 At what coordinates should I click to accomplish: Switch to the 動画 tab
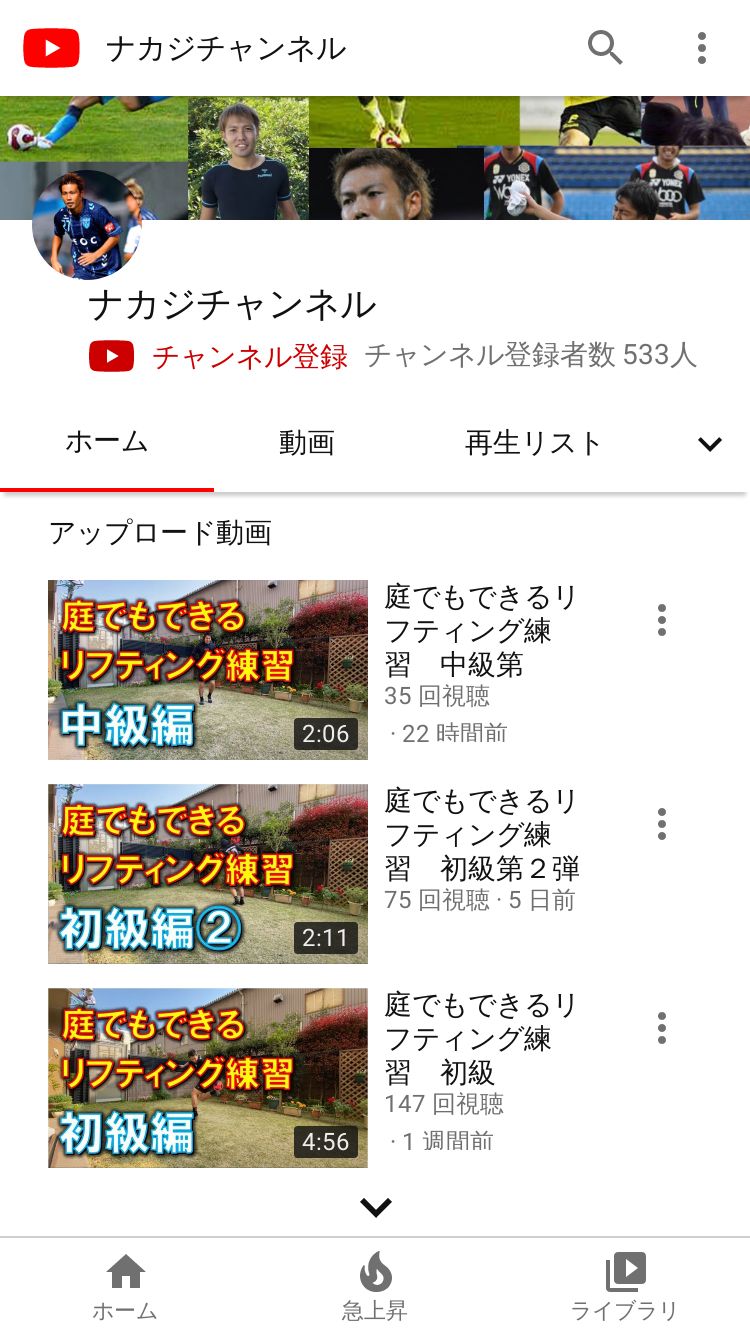(x=306, y=443)
